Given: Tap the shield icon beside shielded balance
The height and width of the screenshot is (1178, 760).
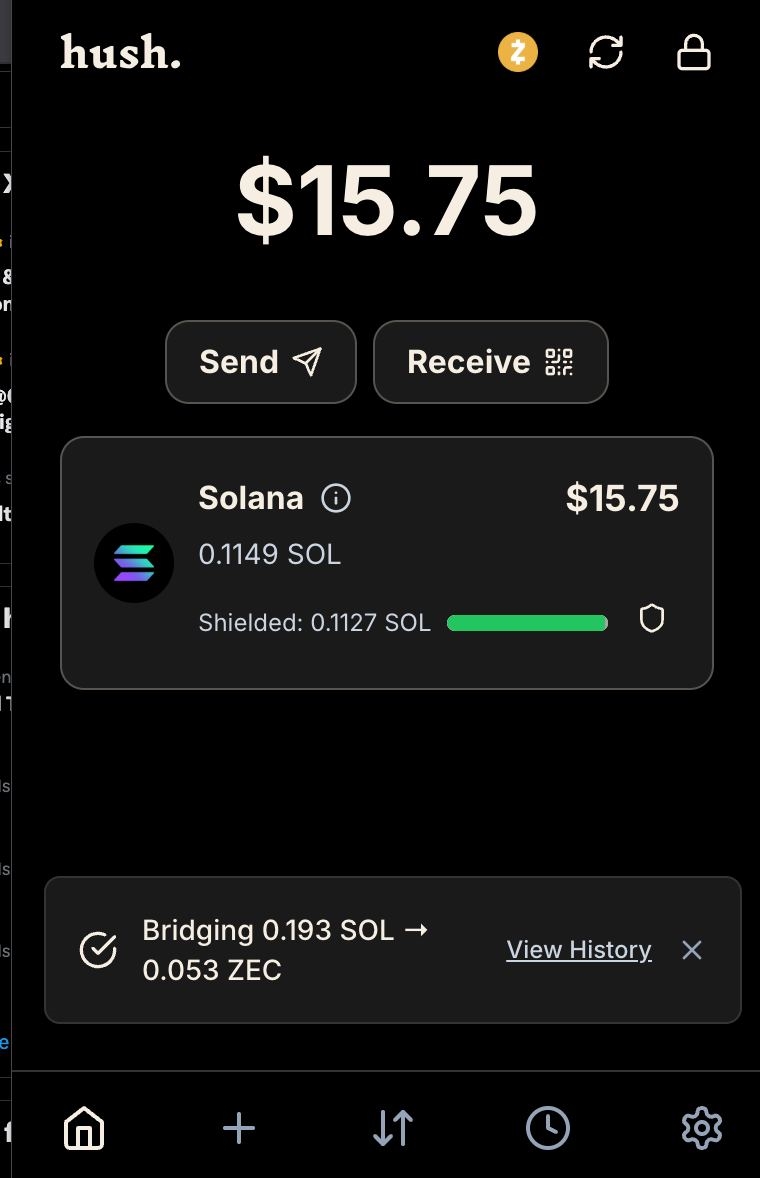Looking at the screenshot, I should point(652,620).
